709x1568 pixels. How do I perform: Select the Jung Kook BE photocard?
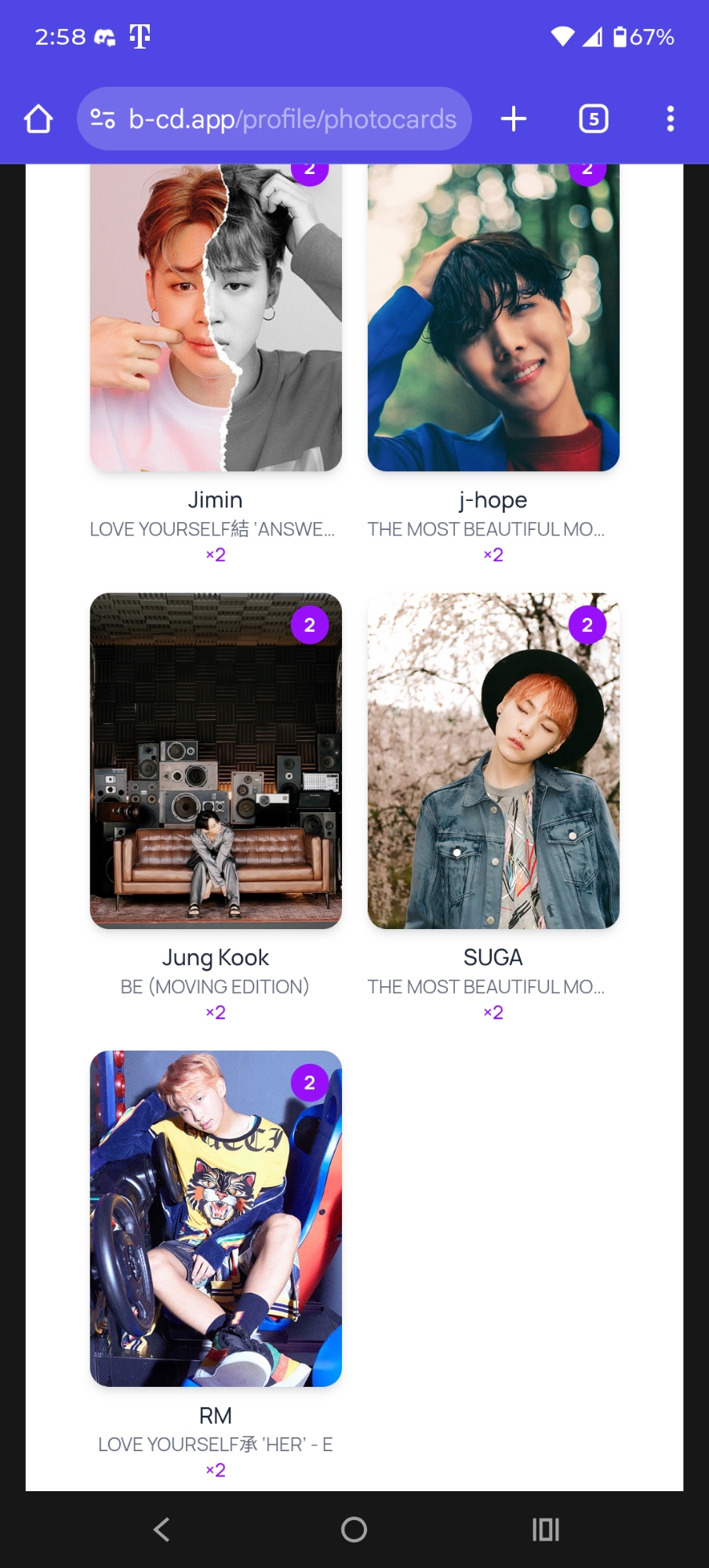click(216, 760)
